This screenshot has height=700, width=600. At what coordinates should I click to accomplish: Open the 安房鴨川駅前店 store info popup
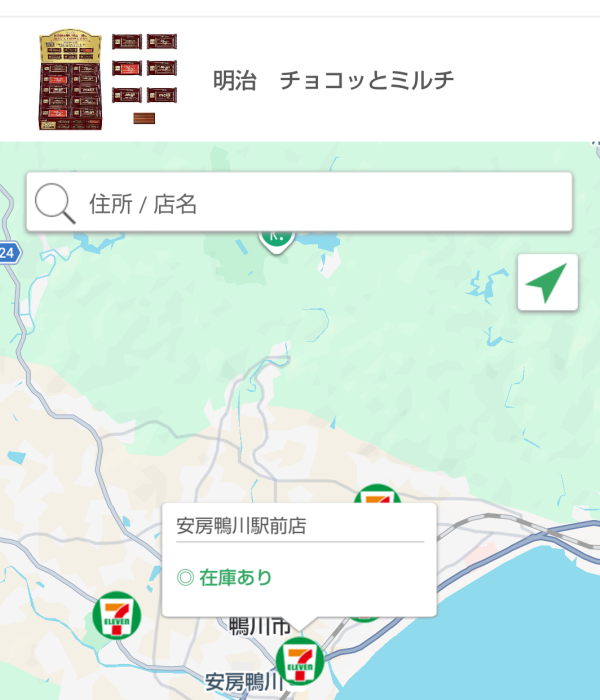(x=299, y=559)
